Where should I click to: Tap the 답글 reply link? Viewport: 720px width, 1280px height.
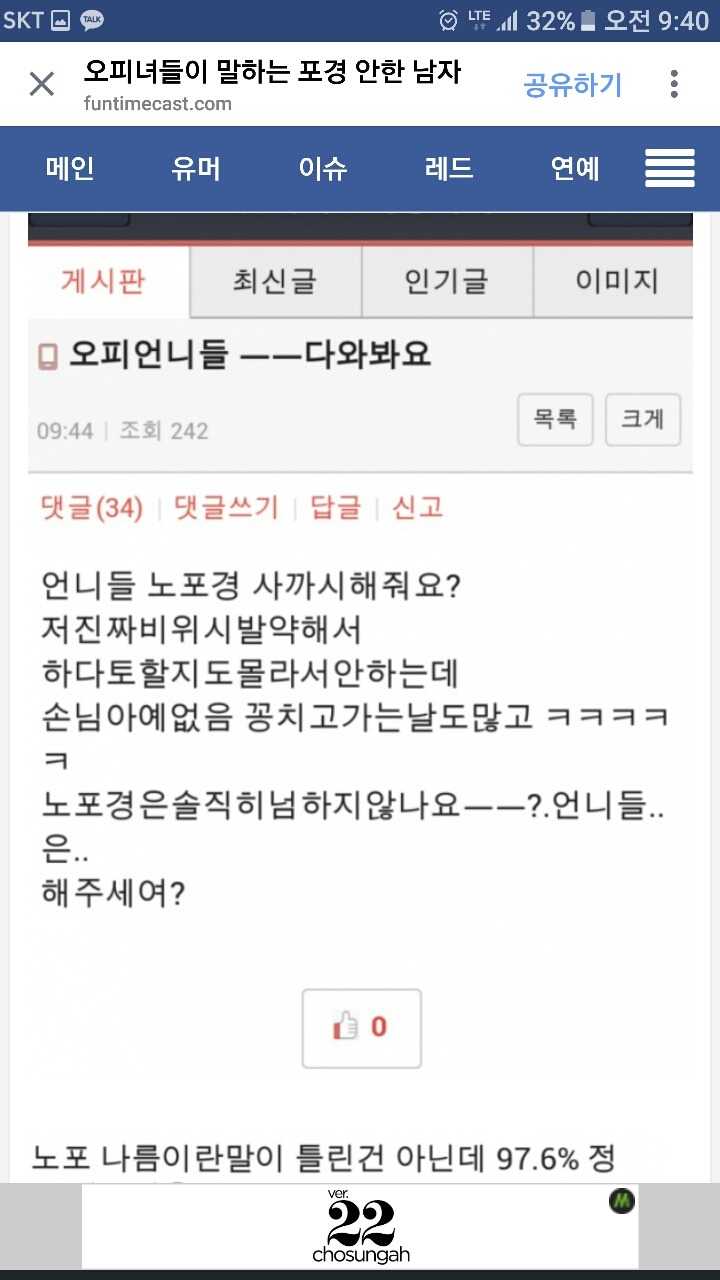335,508
